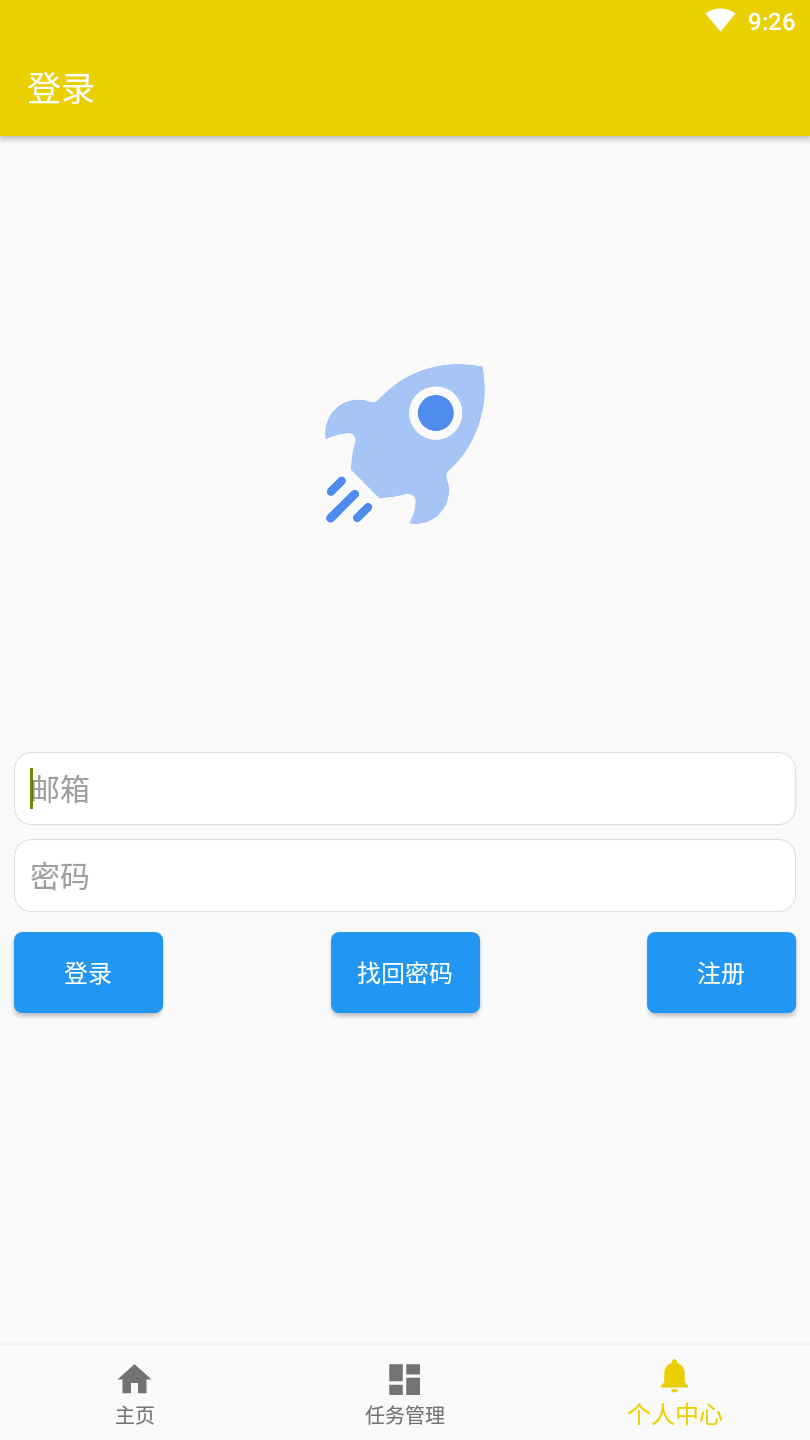Tap 注册 to create an account
Image resolution: width=810 pixels, height=1440 pixels.
pyautogui.click(x=721, y=973)
